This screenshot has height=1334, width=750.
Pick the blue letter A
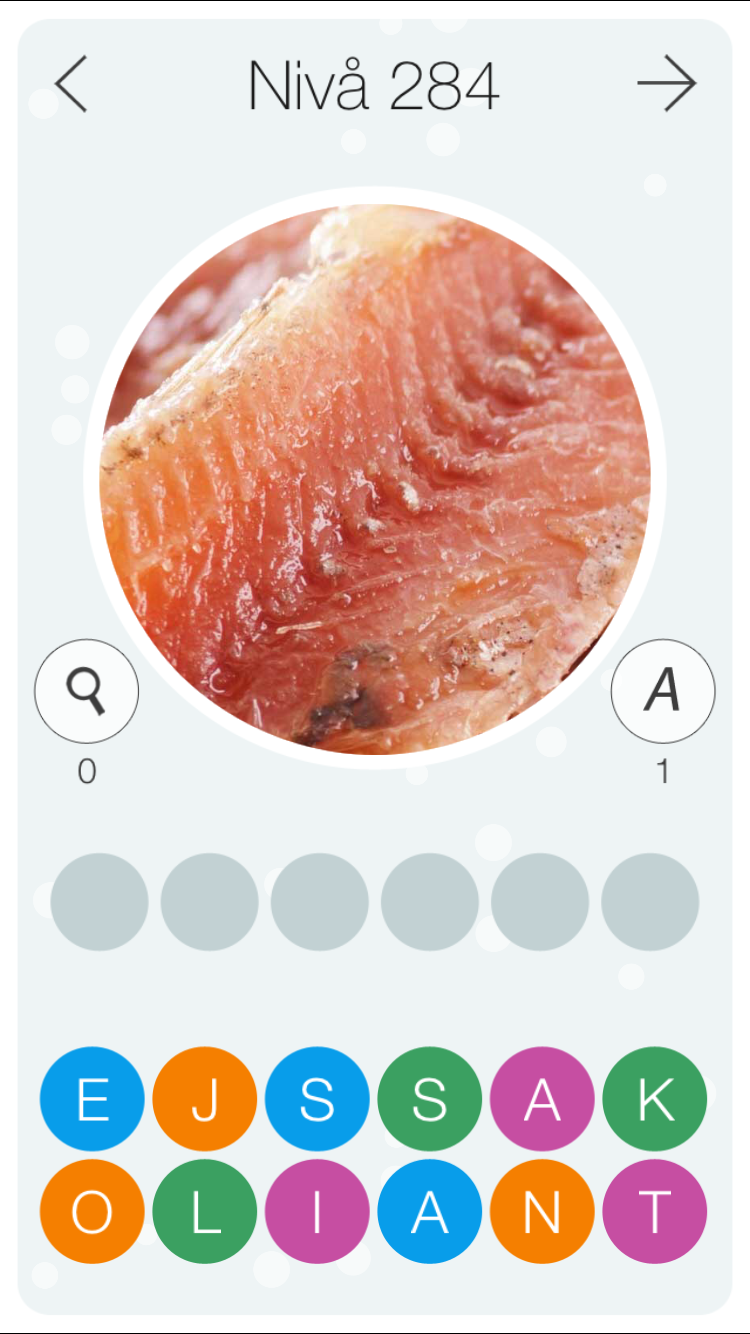click(430, 1212)
